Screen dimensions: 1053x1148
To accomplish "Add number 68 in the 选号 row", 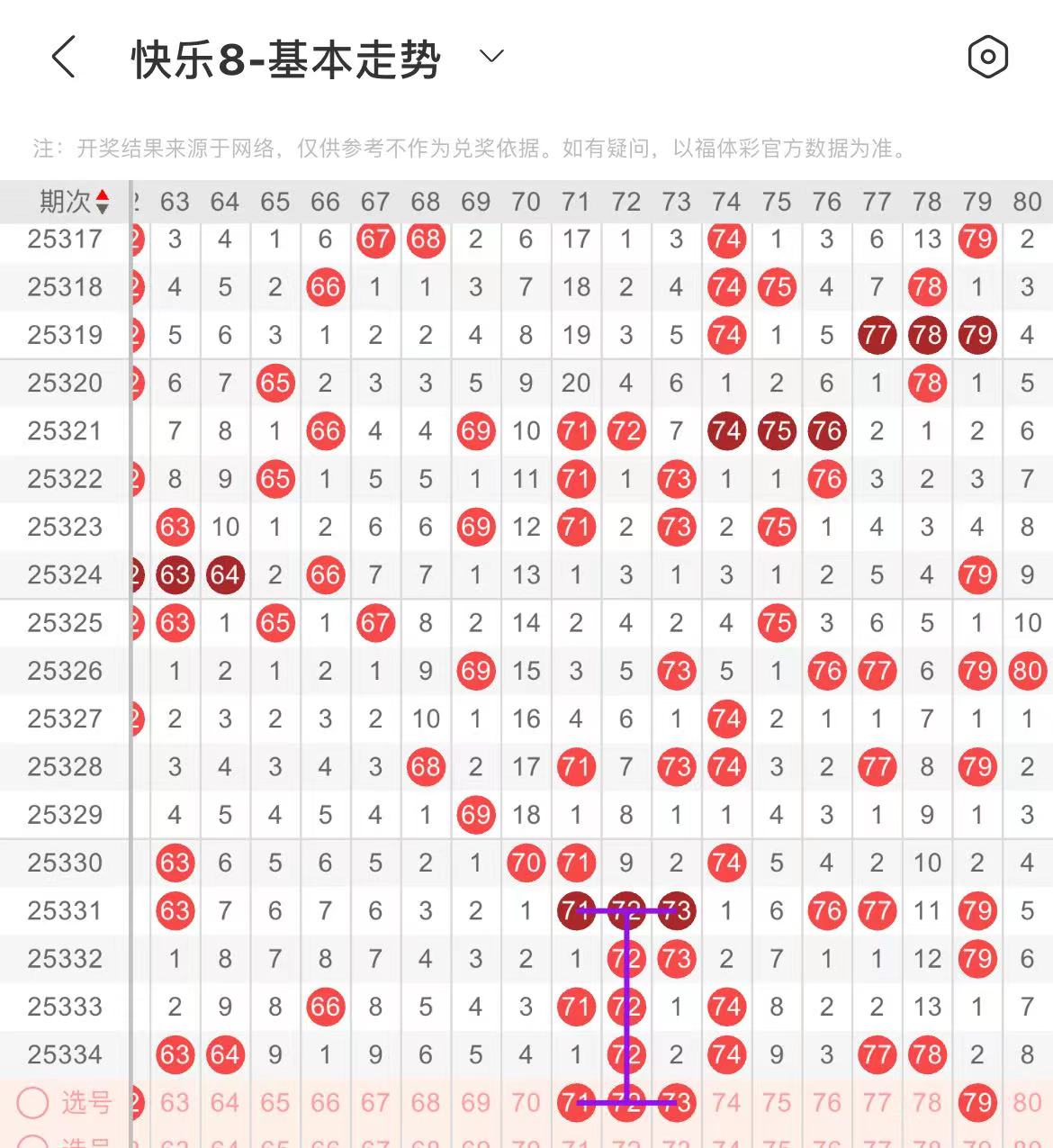I will (x=426, y=1102).
